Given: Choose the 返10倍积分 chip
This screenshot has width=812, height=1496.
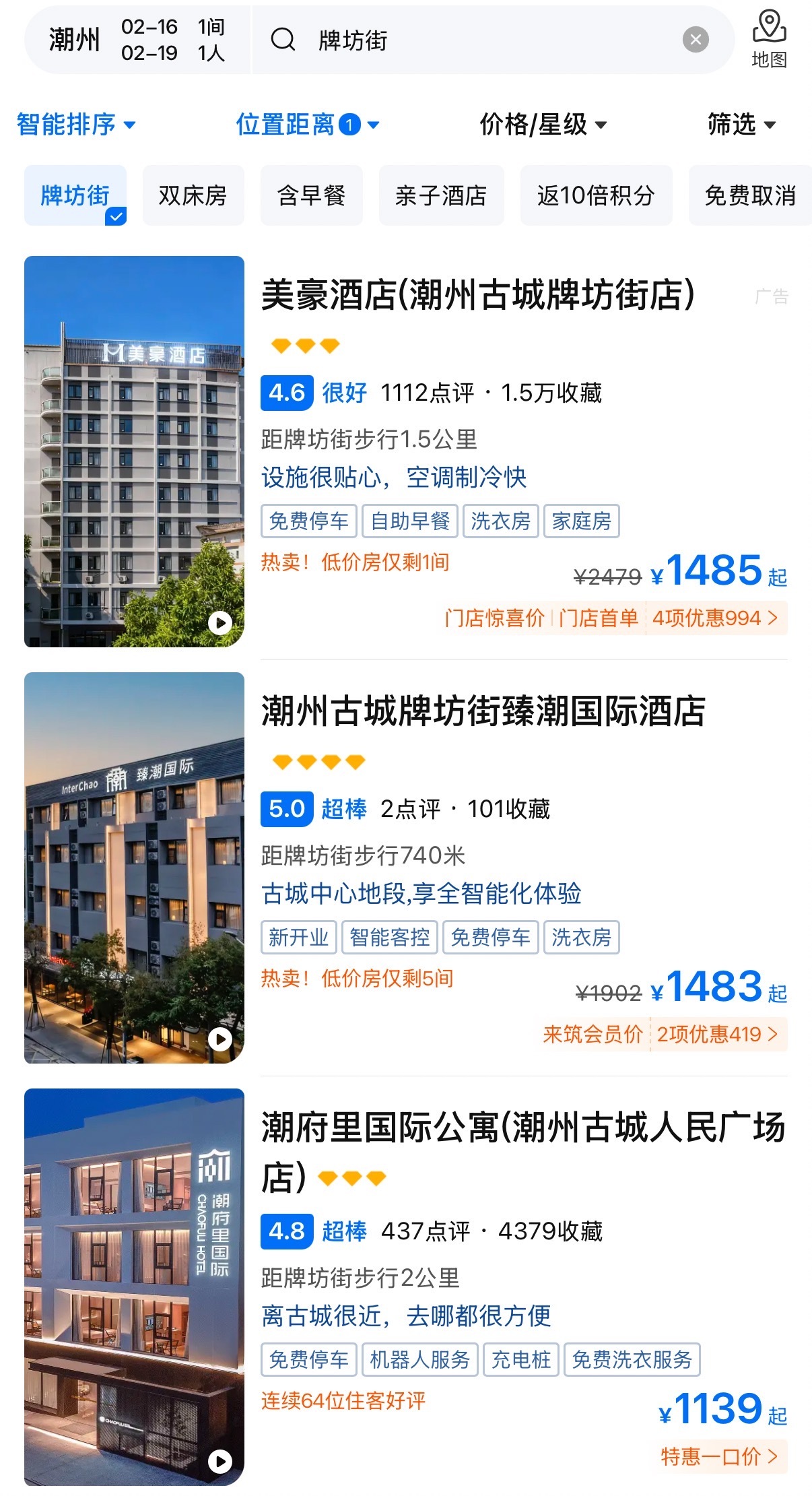Looking at the screenshot, I should [x=596, y=196].
